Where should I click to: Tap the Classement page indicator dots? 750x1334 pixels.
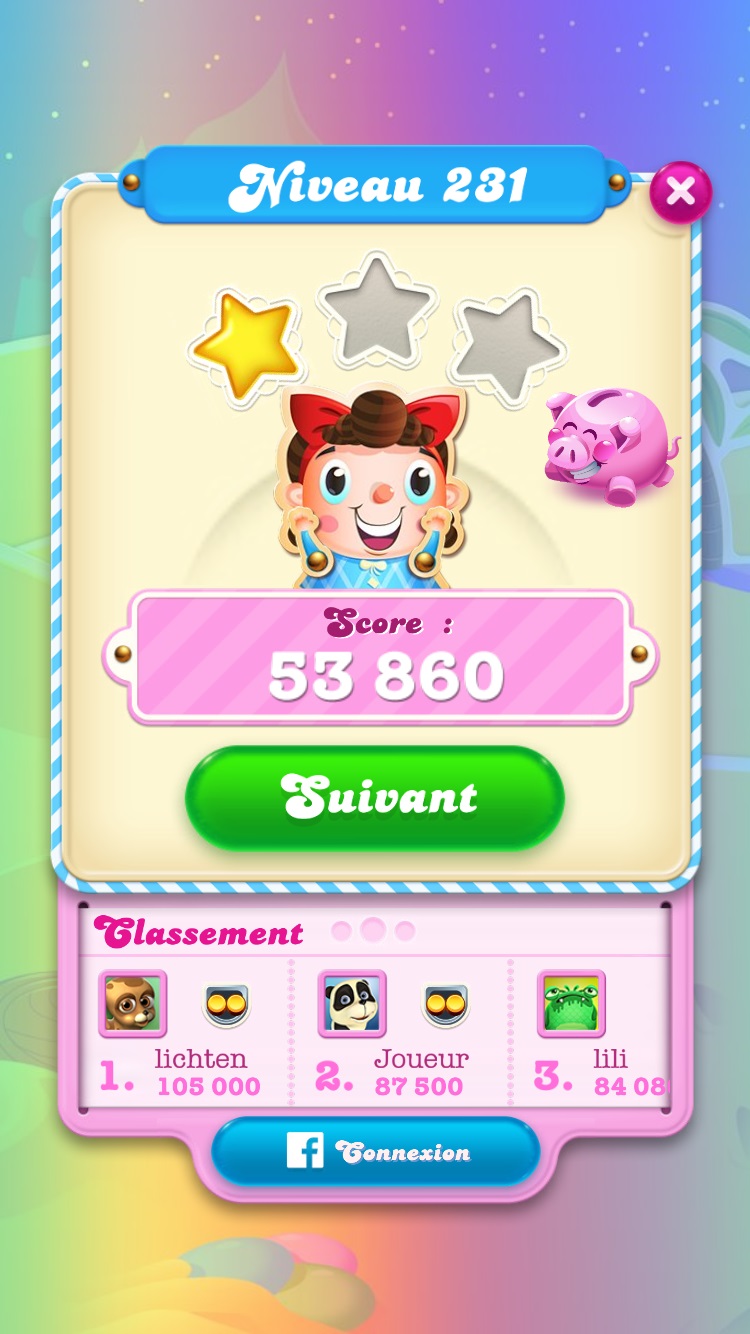pyautogui.click(x=373, y=931)
